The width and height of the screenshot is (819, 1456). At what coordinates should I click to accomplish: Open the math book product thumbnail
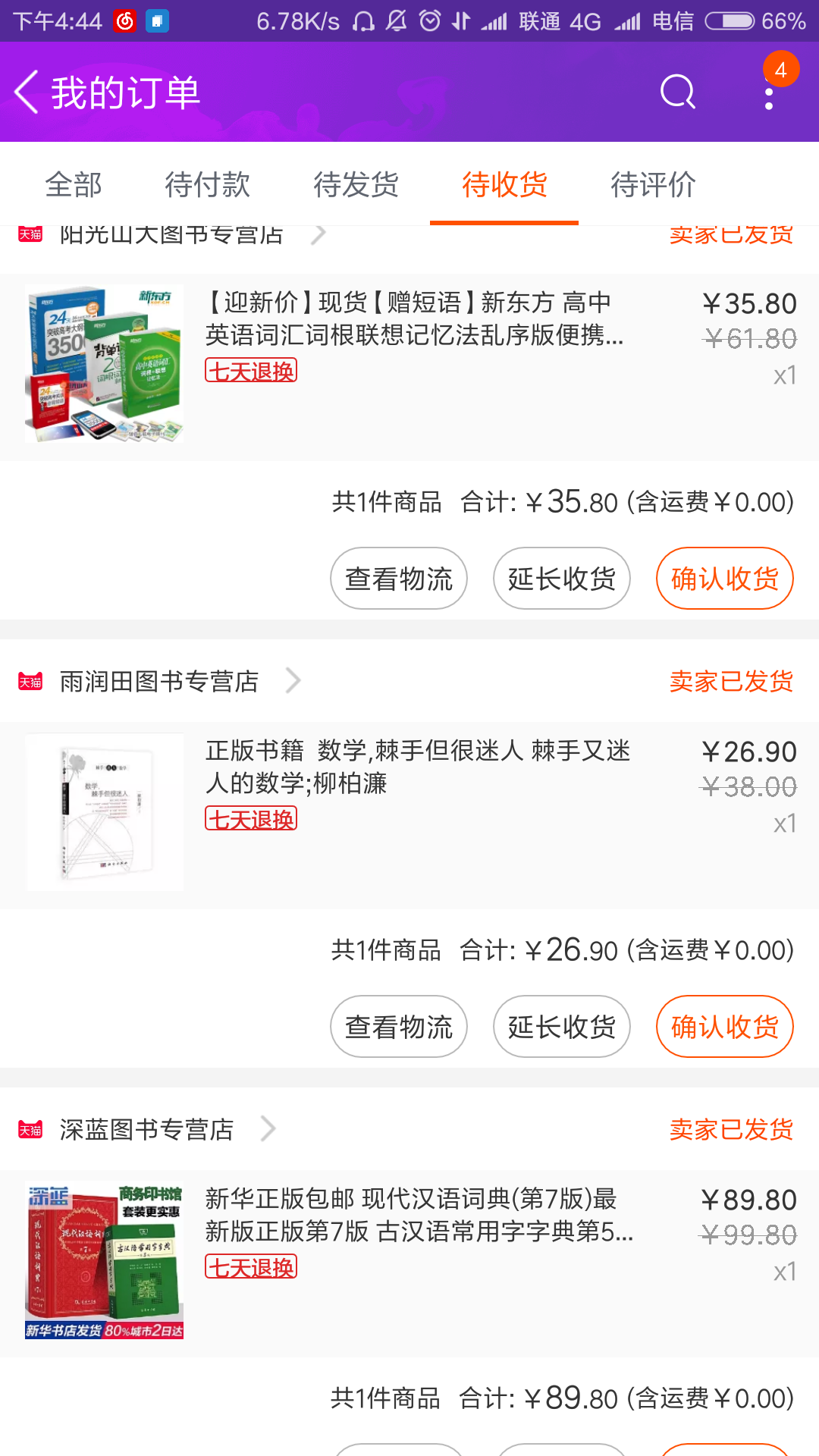coord(104,811)
